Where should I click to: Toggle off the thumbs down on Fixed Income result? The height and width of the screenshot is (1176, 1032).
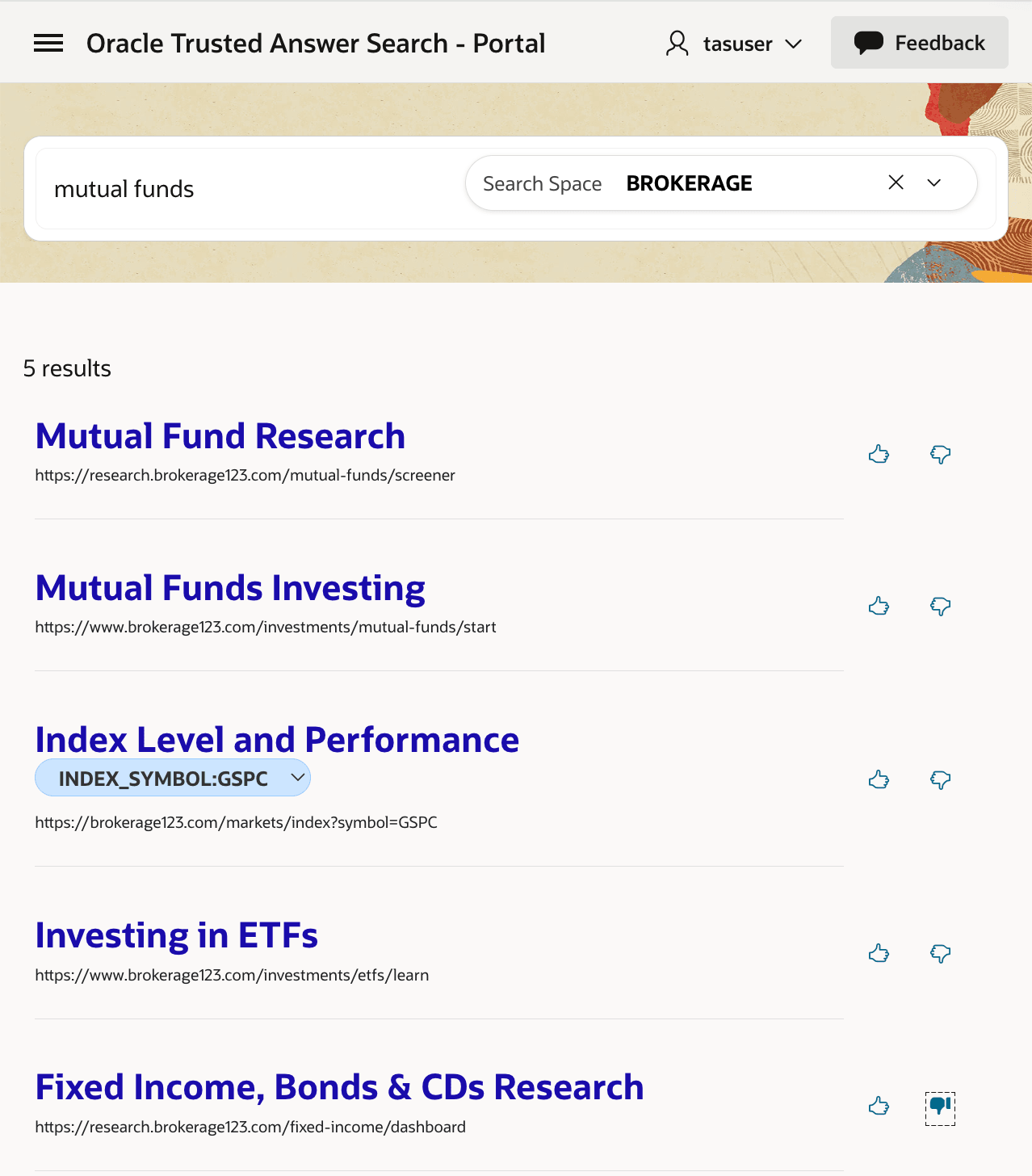(x=939, y=1107)
